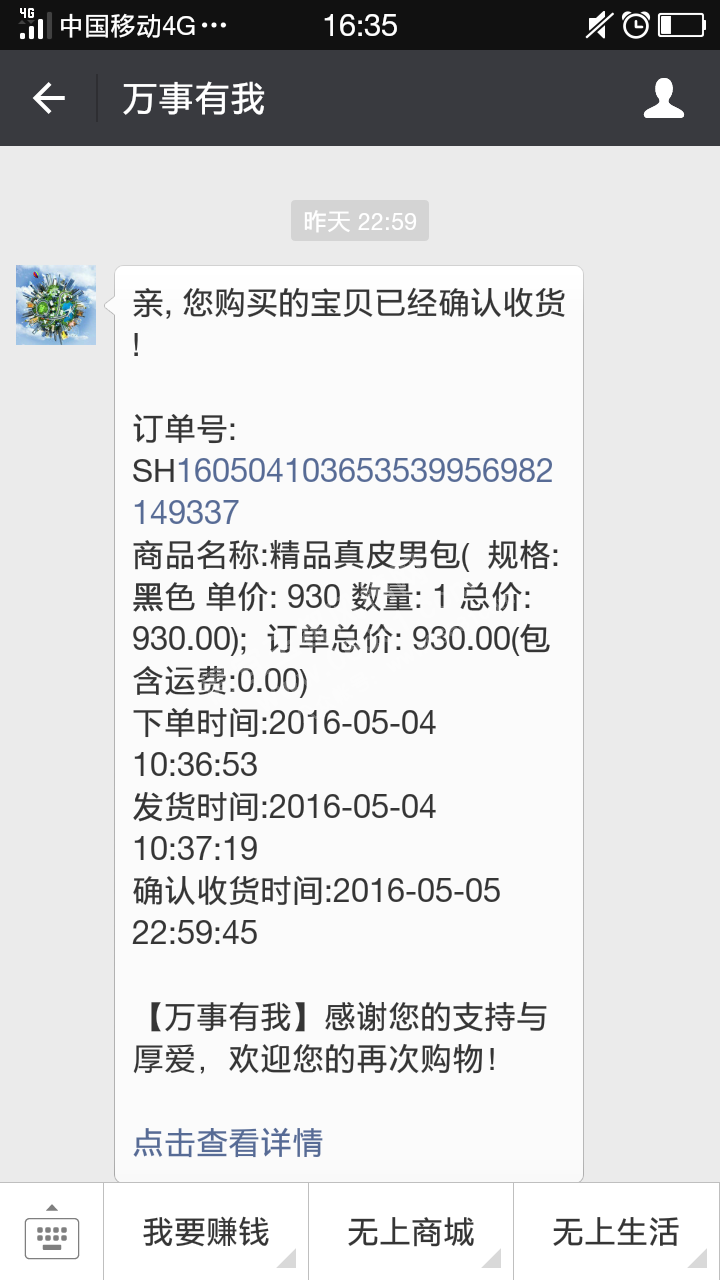Tap the 万事有我 avatar next to the message
This screenshot has width=720, height=1280.
click(56, 305)
